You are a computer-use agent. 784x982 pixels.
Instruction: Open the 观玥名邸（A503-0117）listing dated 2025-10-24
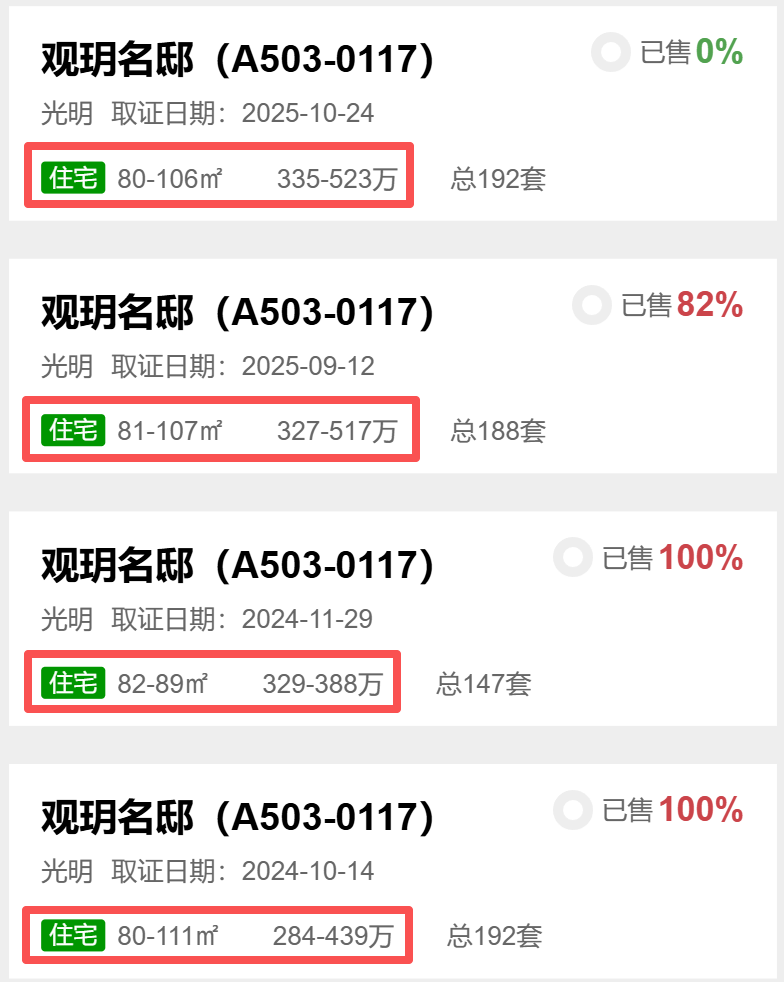tap(240, 58)
